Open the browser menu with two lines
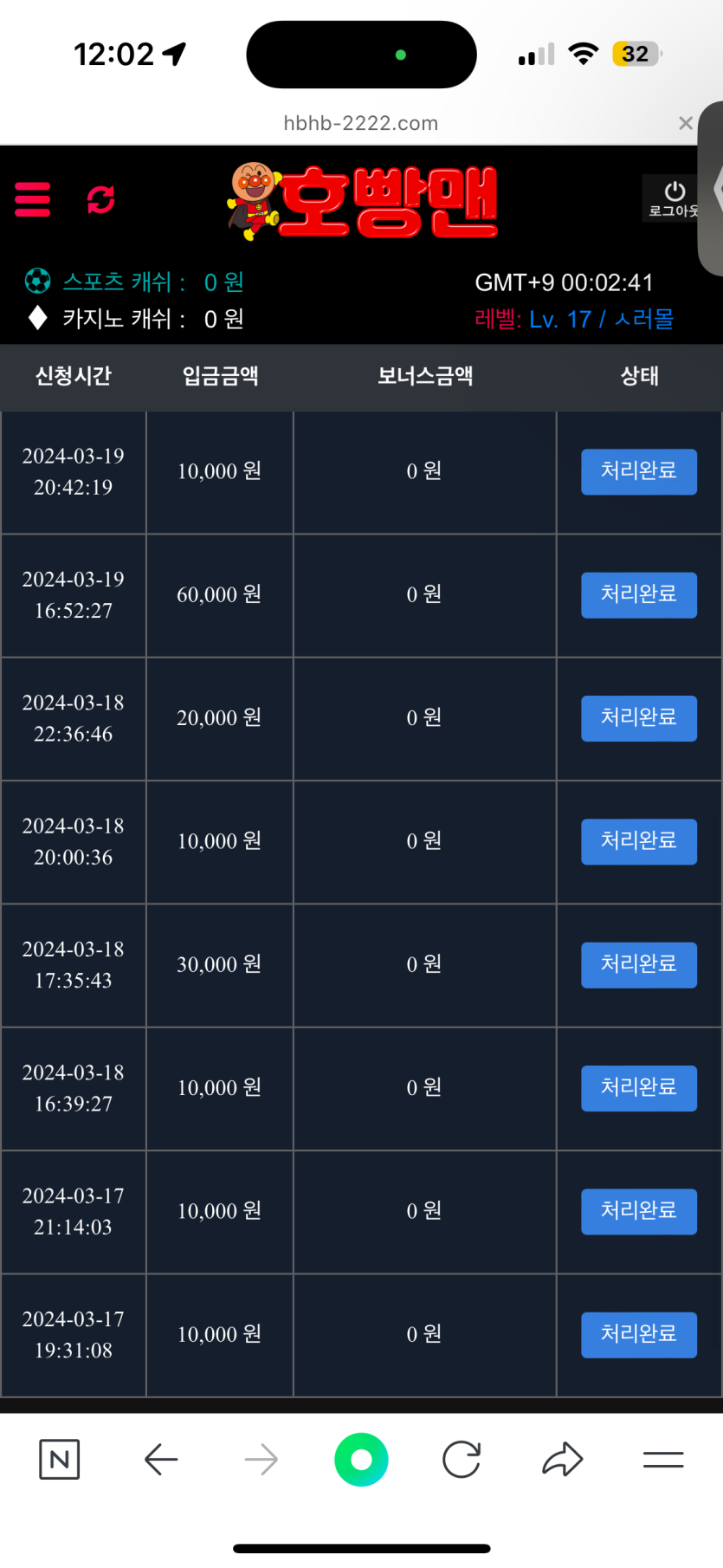The width and height of the screenshot is (723, 1568). (663, 1460)
